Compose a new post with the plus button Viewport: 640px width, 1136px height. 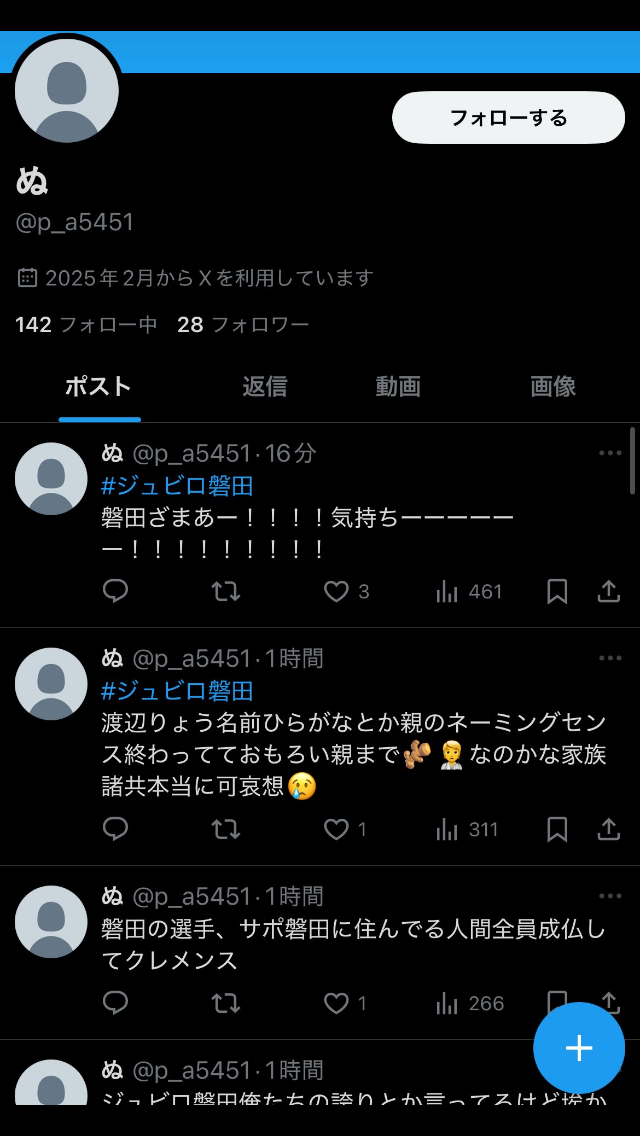(579, 1047)
